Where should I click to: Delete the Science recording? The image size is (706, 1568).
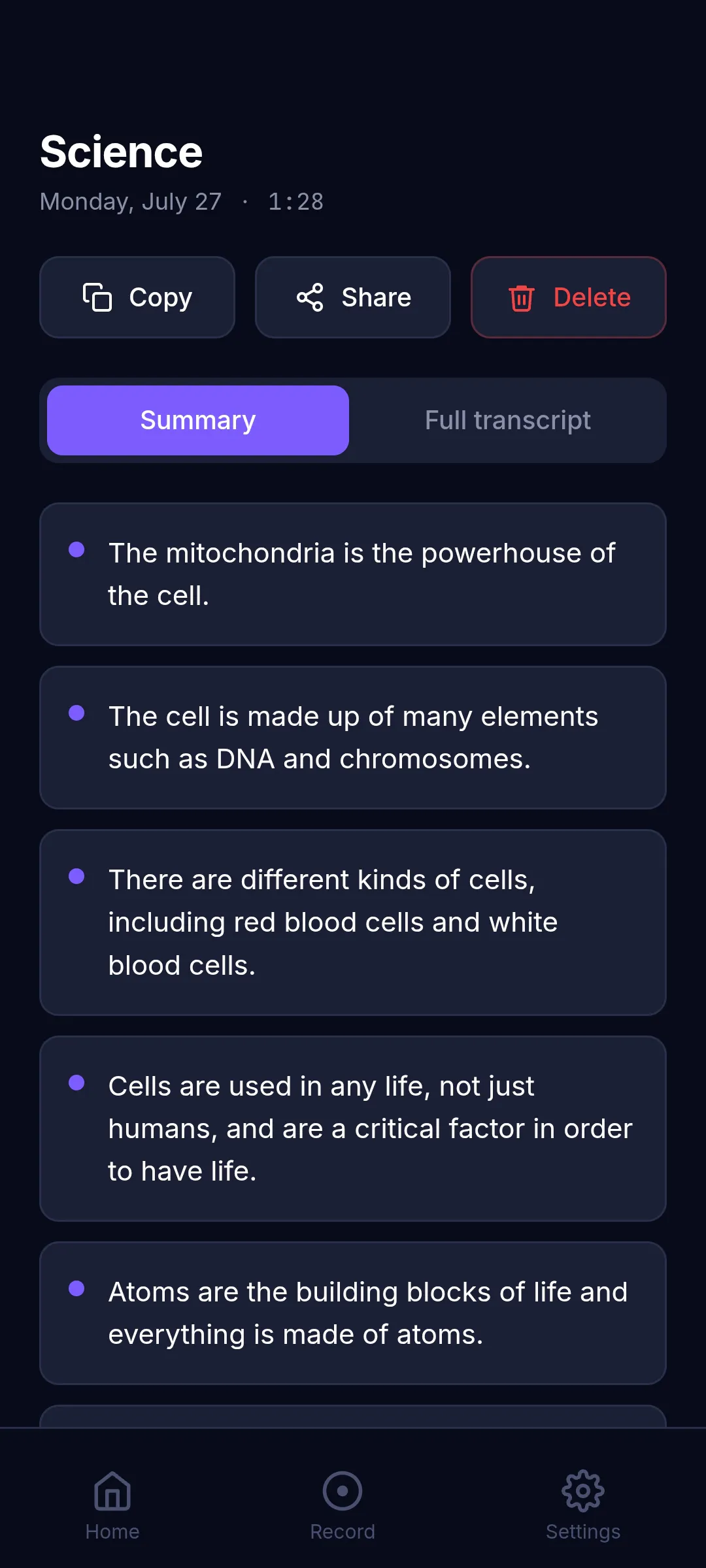pos(569,297)
